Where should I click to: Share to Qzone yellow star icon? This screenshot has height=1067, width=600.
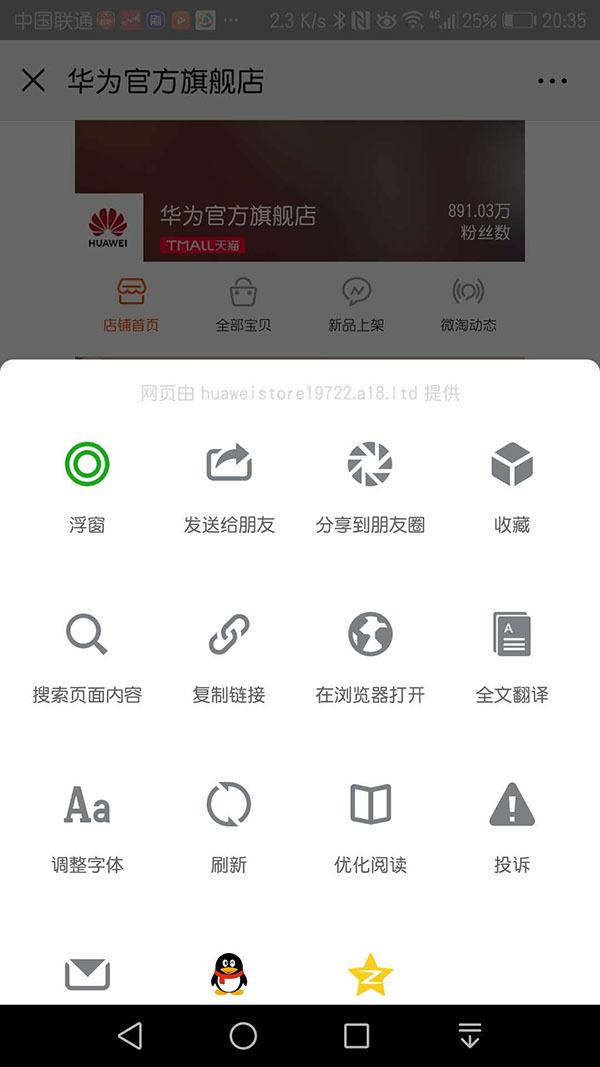[370, 974]
